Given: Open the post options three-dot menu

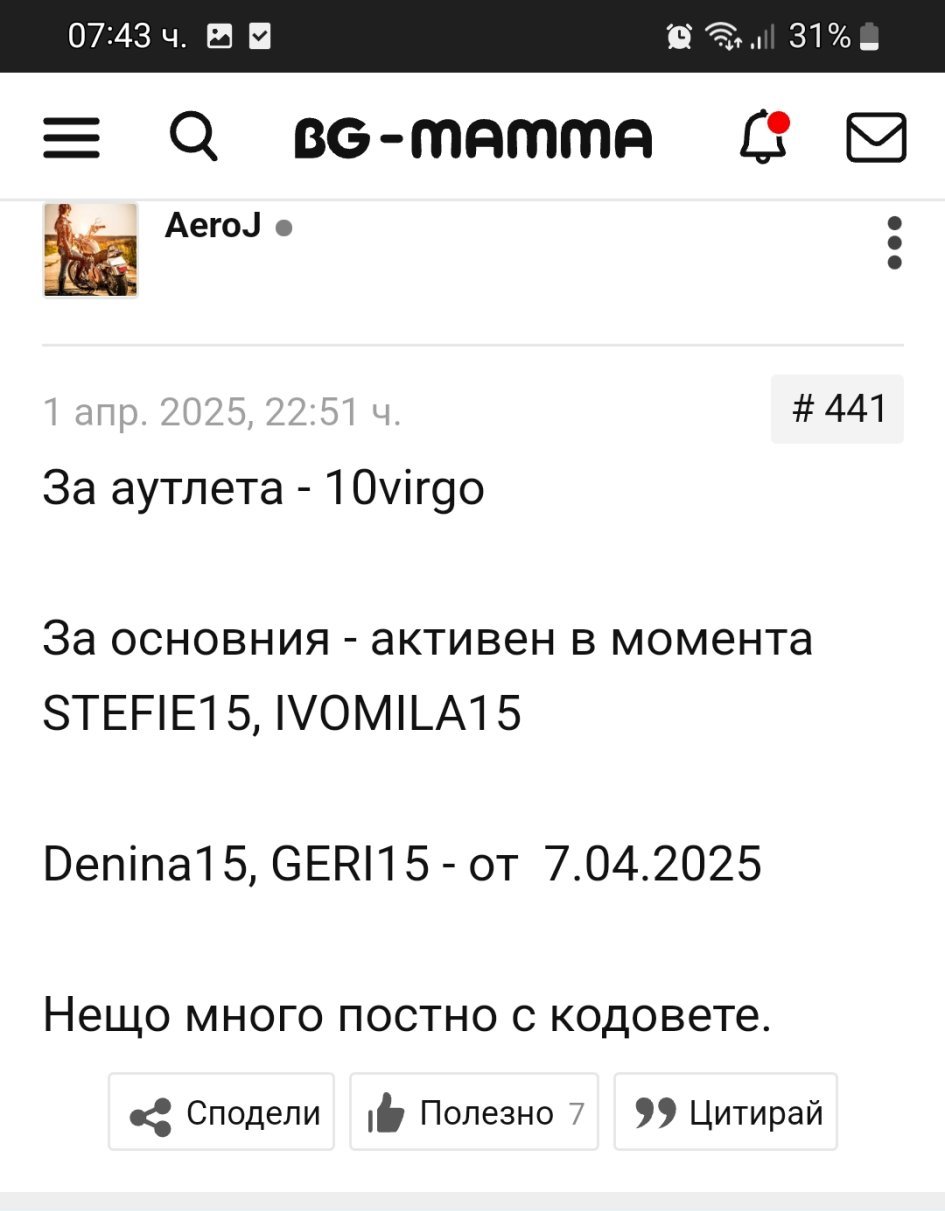Looking at the screenshot, I should [x=894, y=243].
